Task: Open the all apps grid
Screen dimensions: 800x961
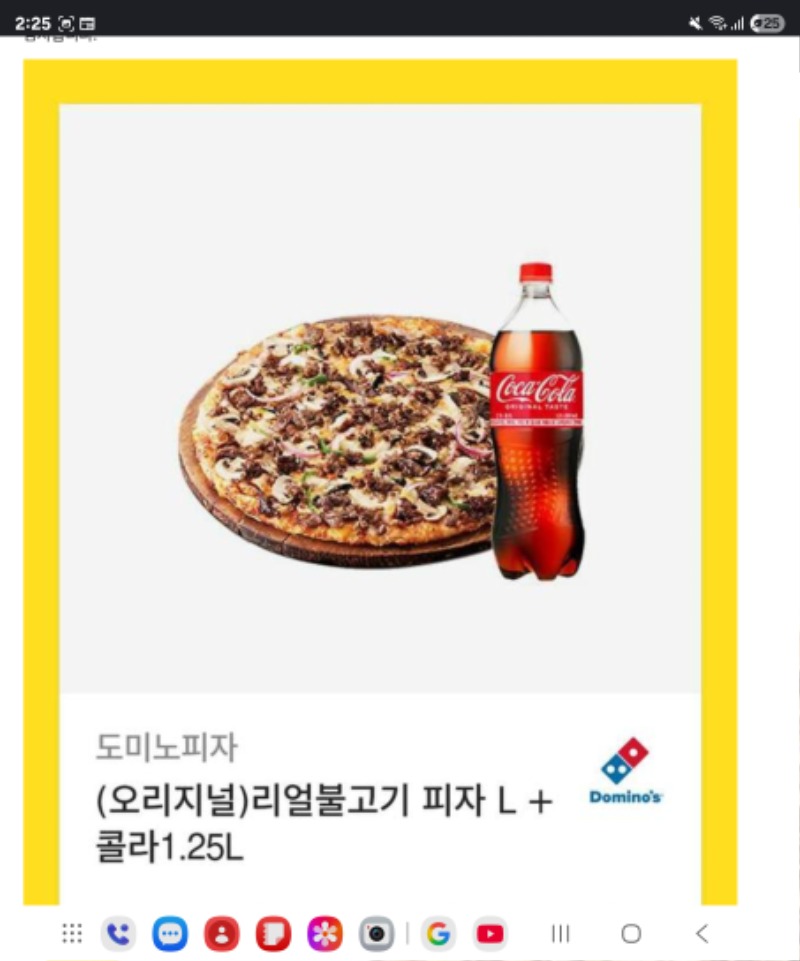Action: click(72, 934)
